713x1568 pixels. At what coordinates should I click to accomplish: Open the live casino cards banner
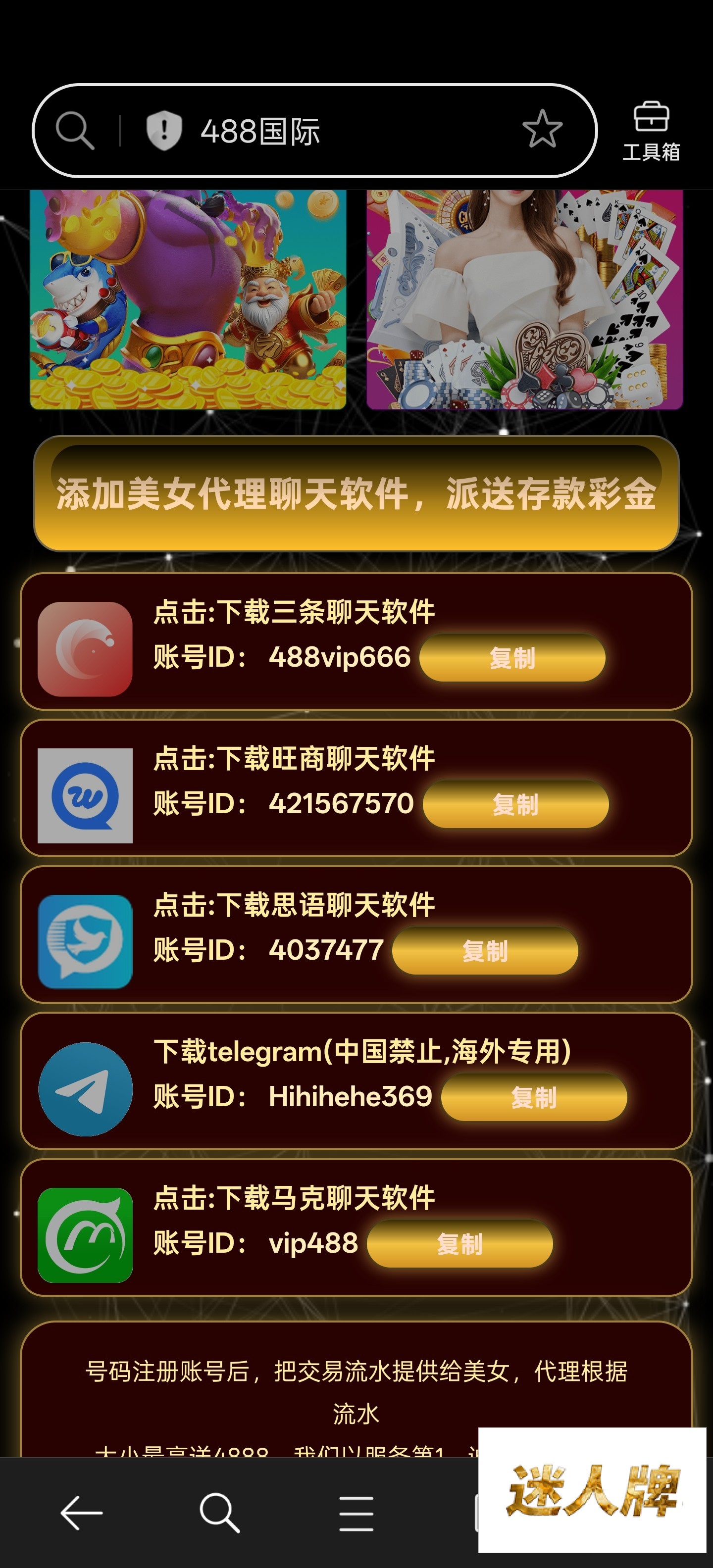pos(524,298)
